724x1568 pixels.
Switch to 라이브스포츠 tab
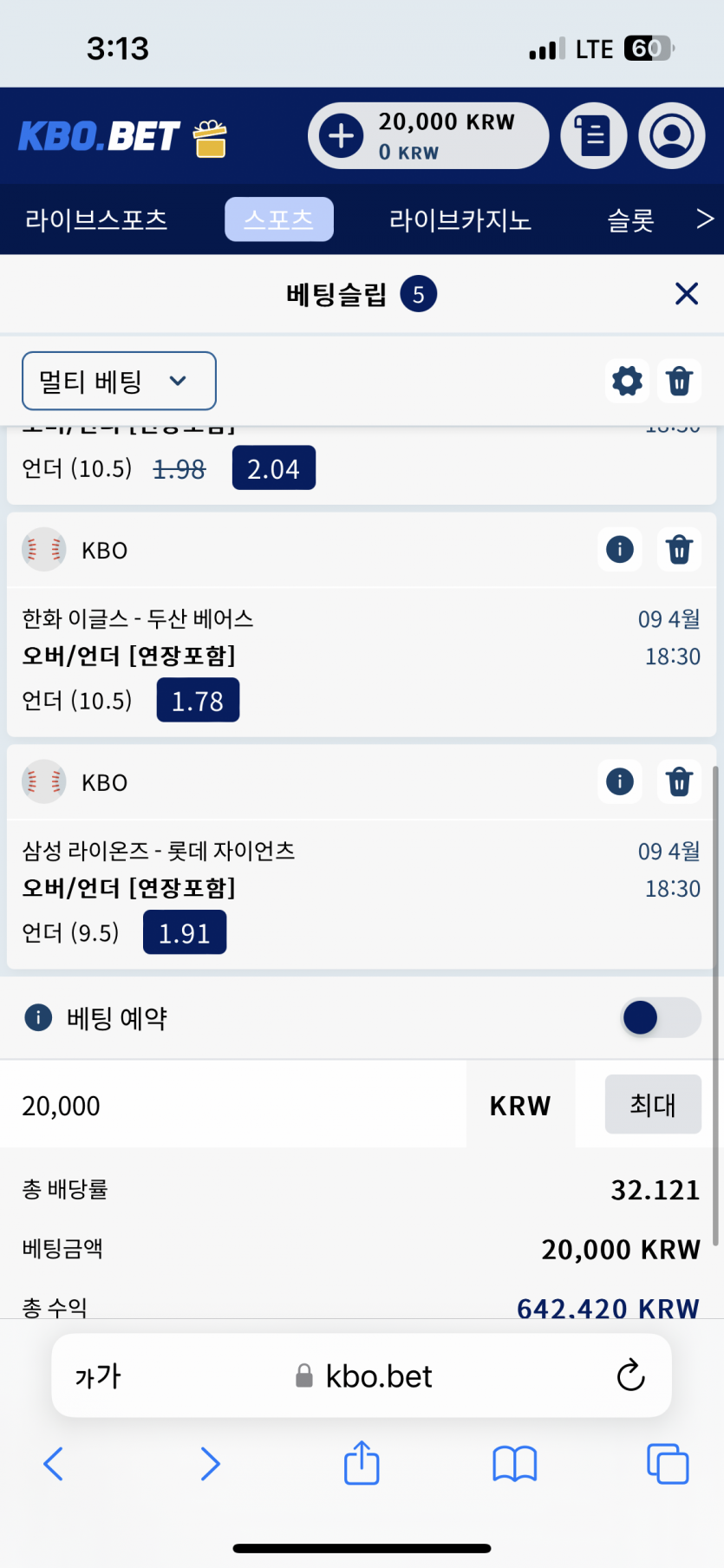point(96,219)
